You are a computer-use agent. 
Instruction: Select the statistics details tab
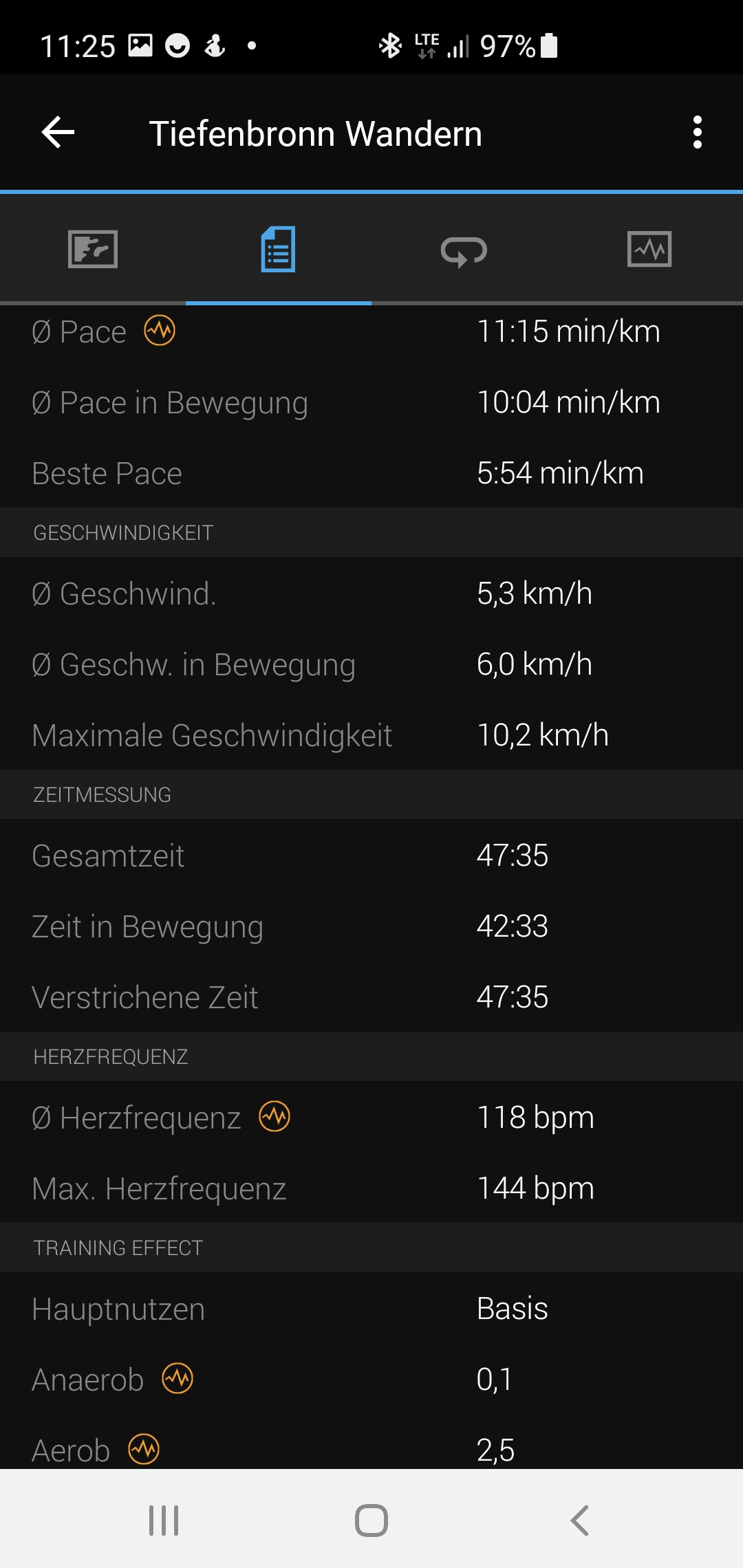[x=278, y=249]
